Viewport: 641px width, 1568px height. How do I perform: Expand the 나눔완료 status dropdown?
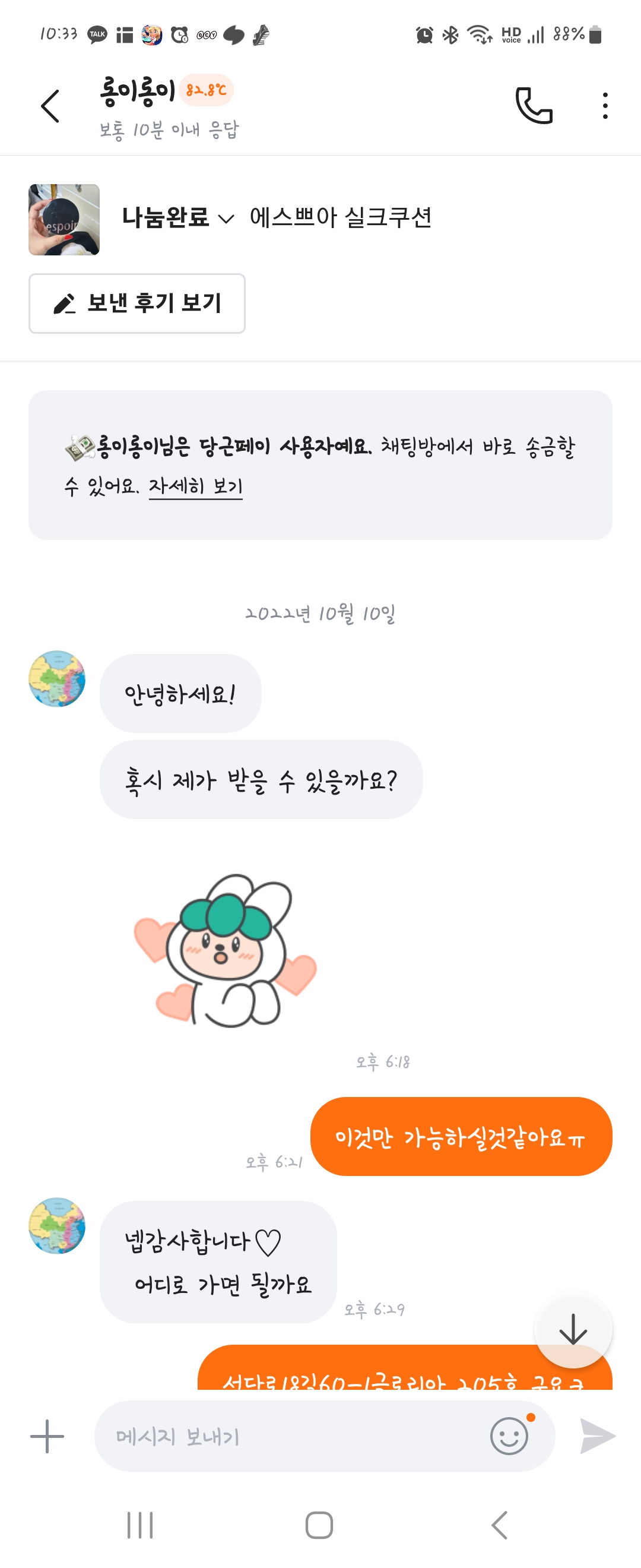coord(177,218)
